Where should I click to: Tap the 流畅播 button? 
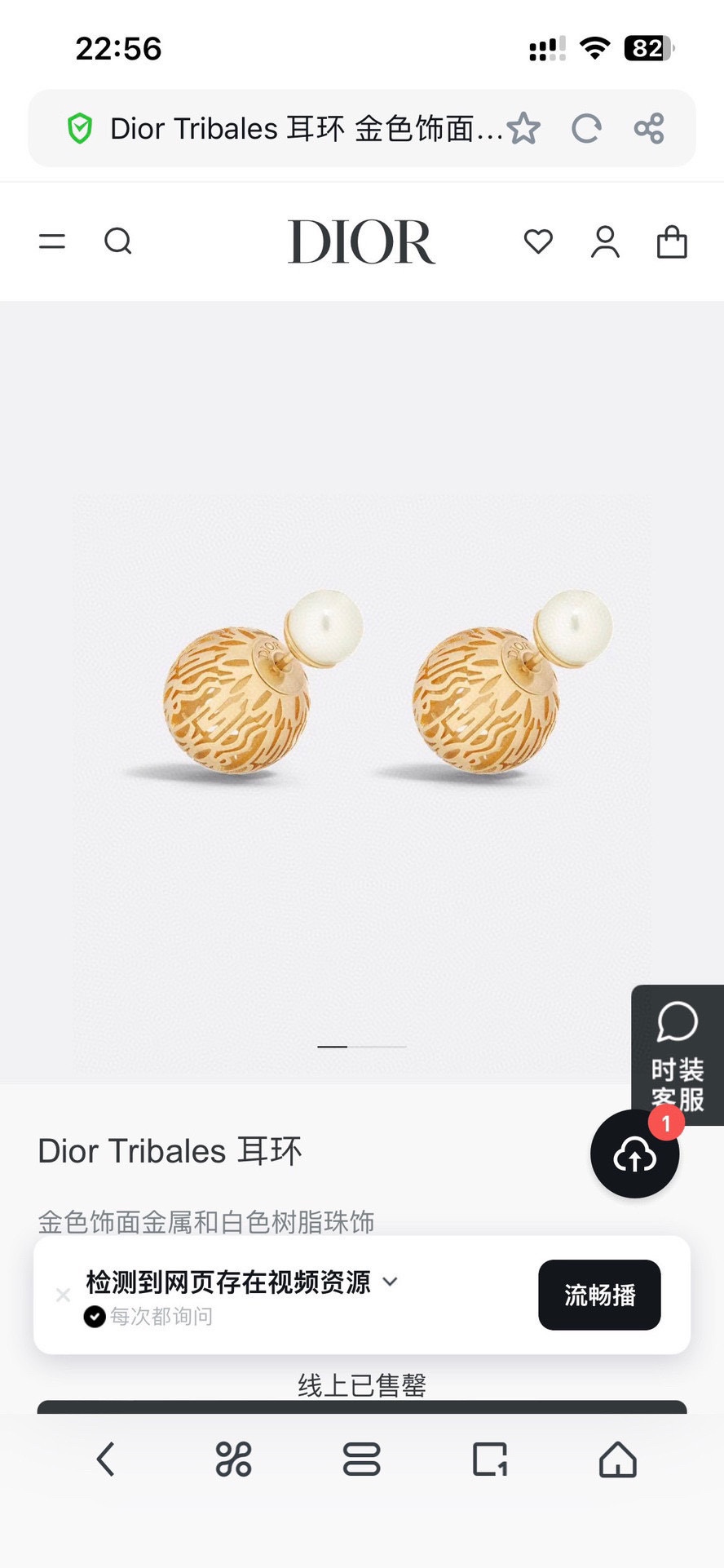[x=599, y=1295]
